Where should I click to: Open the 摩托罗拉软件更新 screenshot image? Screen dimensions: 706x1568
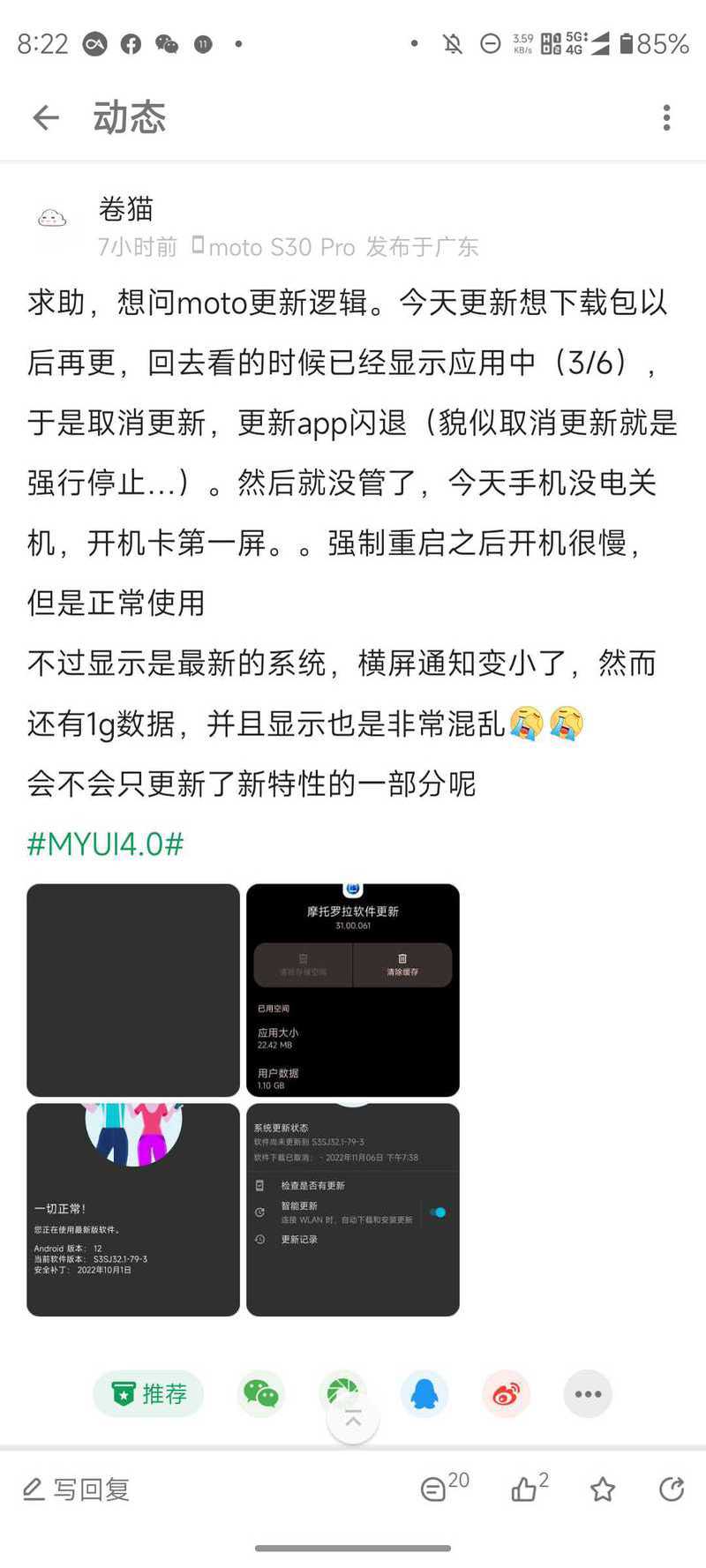[353, 990]
